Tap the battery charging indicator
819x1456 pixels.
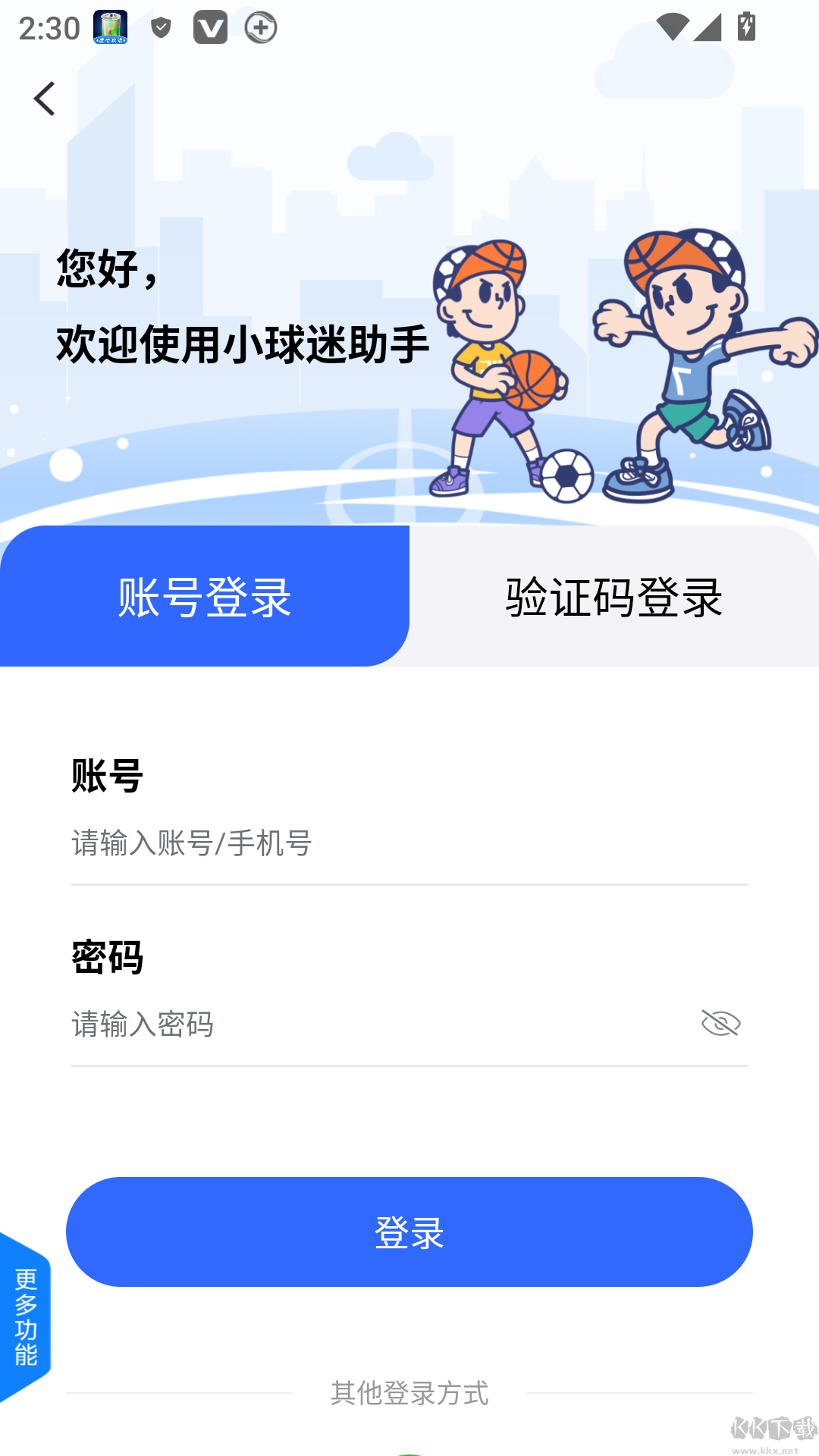click(744, 25)
